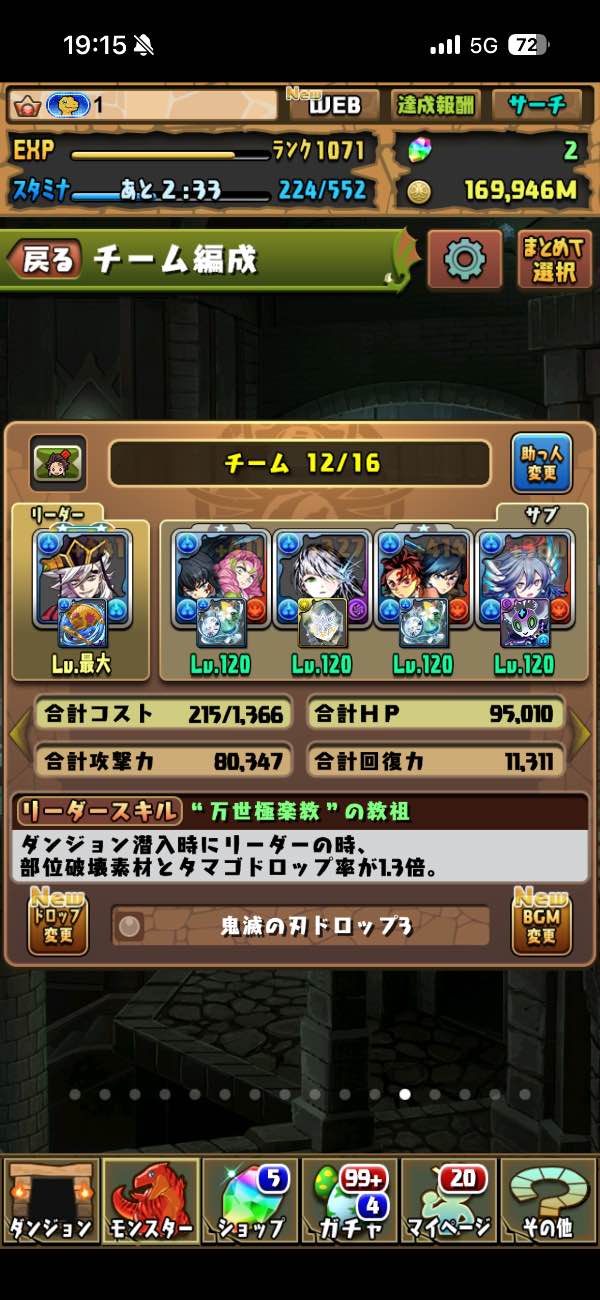Tap まとめて選択 bulk select button
This screenshot has height=1300, width=600.
click(554, 260)
